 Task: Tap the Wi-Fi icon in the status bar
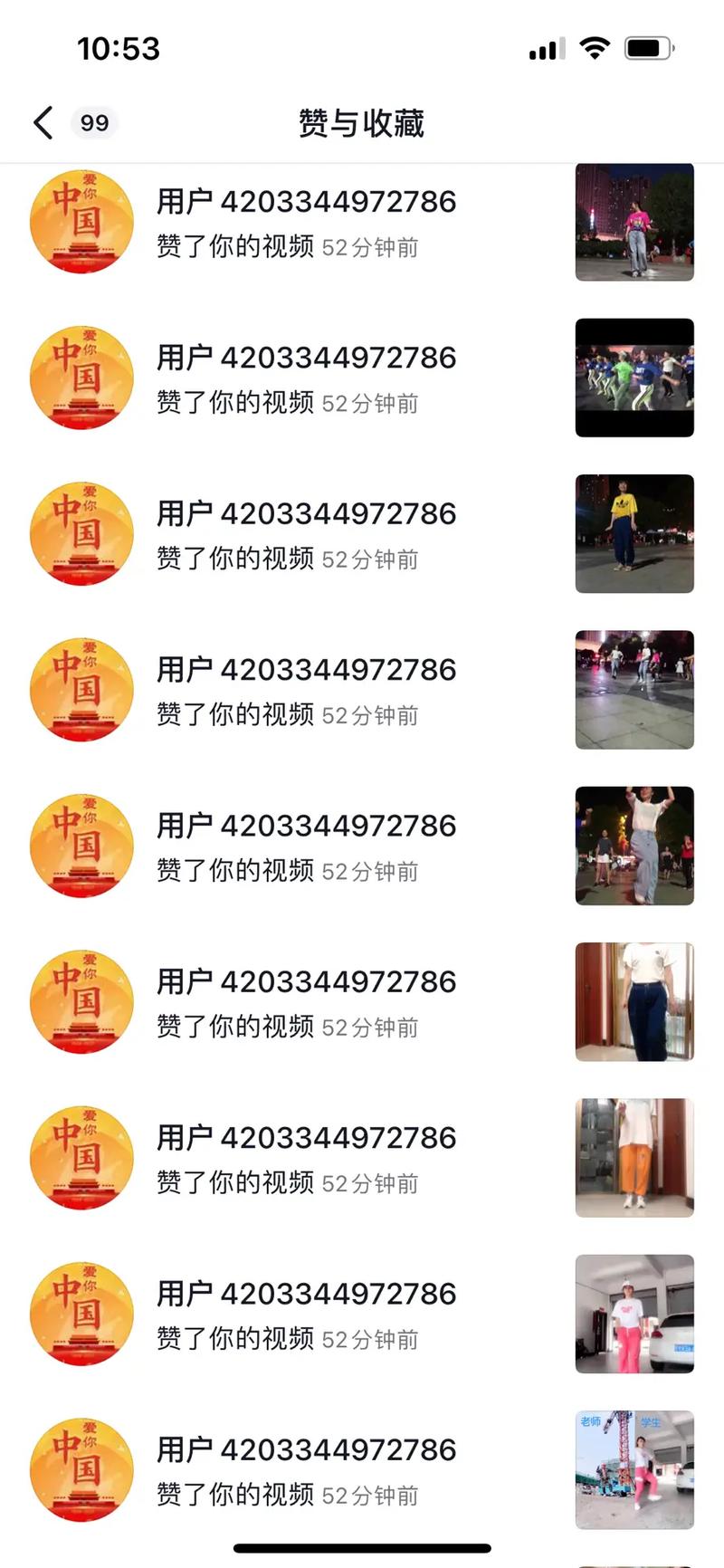[595, 48]
